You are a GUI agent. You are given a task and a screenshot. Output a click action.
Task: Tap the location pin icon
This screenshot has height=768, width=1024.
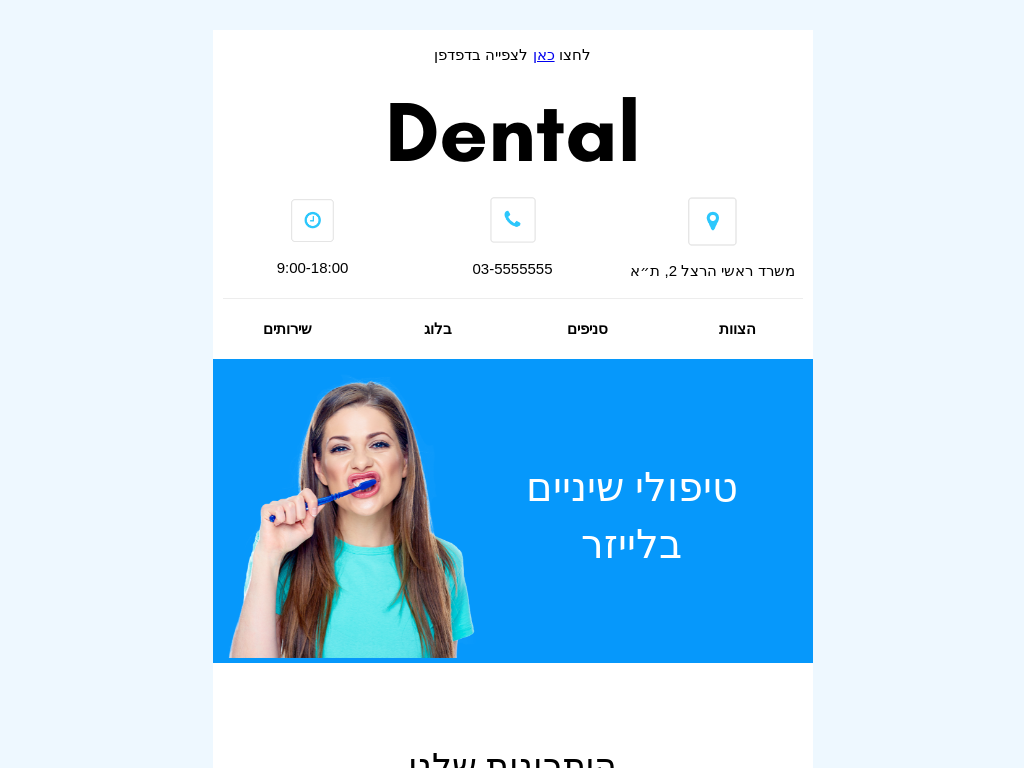point(712,221)
